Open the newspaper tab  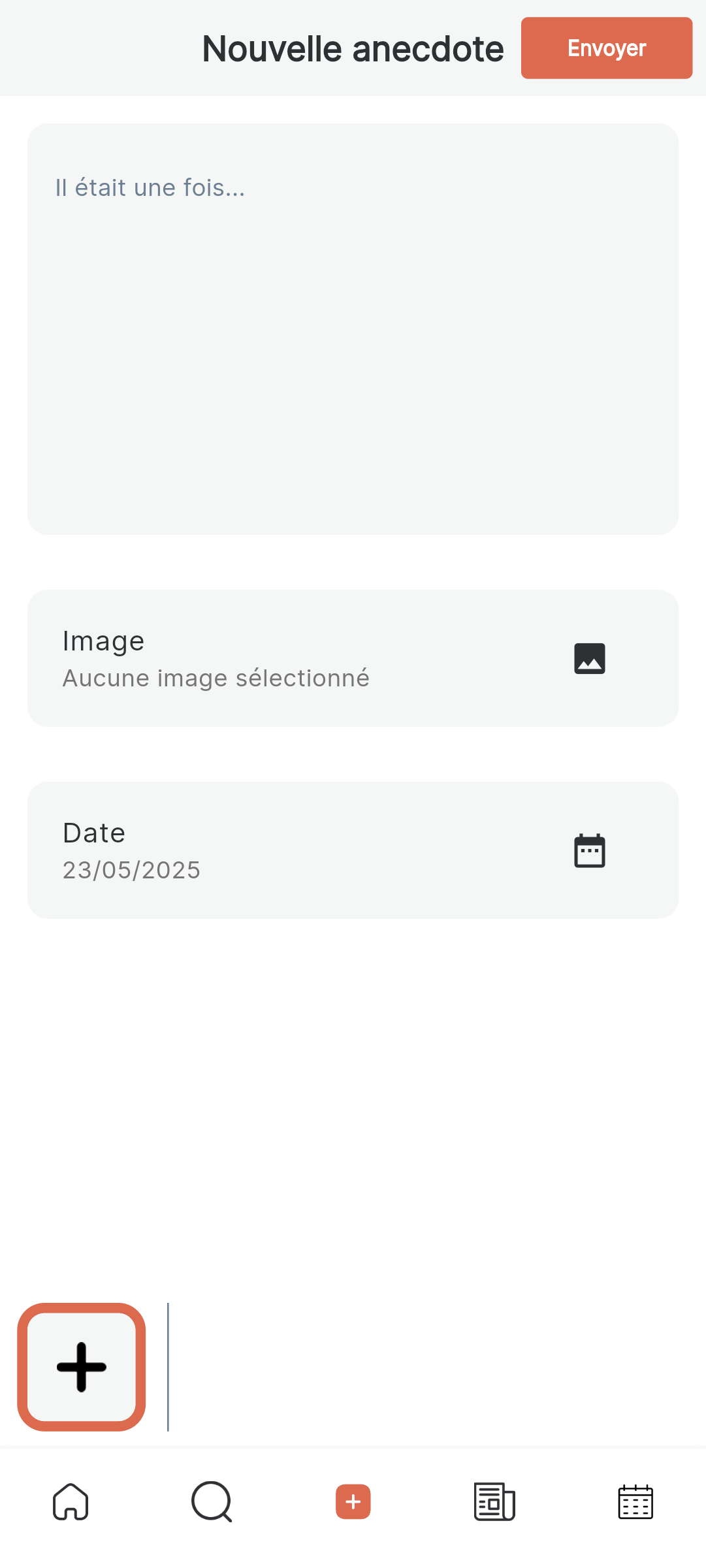(494, 1502)
